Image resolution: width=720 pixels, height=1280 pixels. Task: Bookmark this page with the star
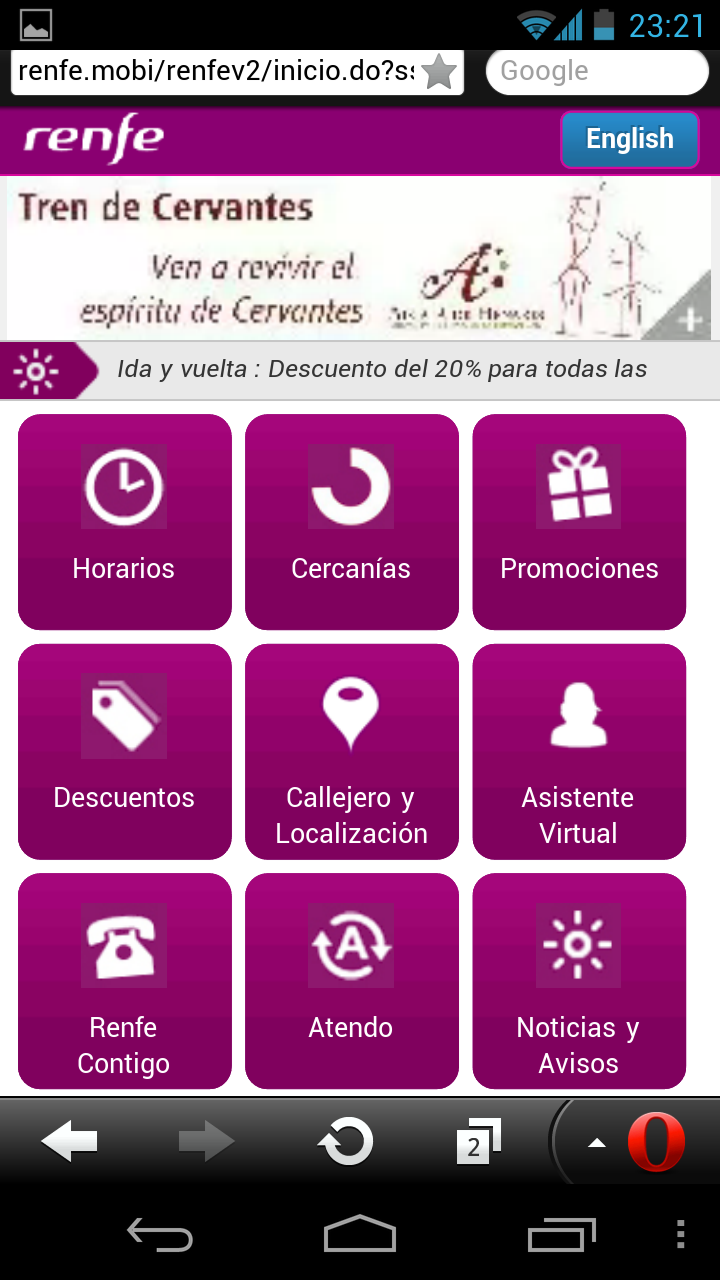(439, 72)
